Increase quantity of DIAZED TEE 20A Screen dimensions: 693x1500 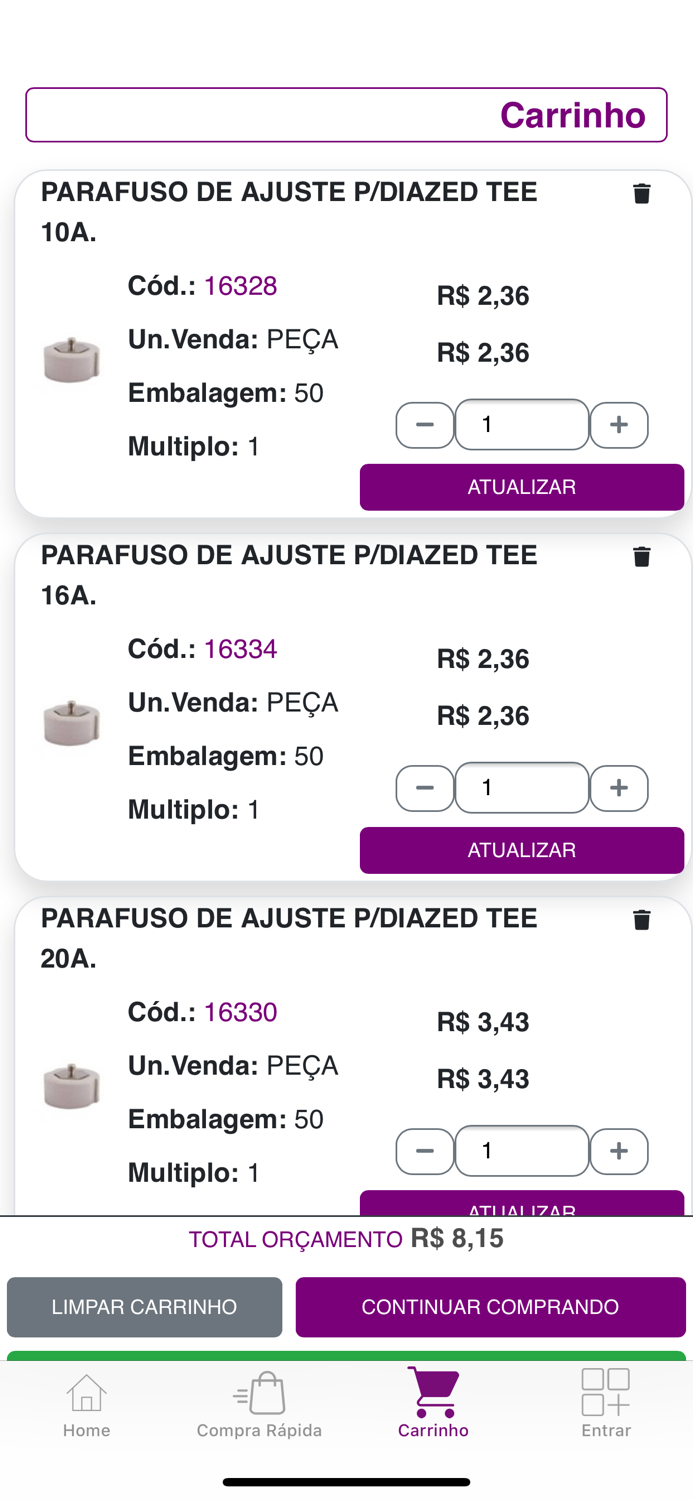[619, 1151]
